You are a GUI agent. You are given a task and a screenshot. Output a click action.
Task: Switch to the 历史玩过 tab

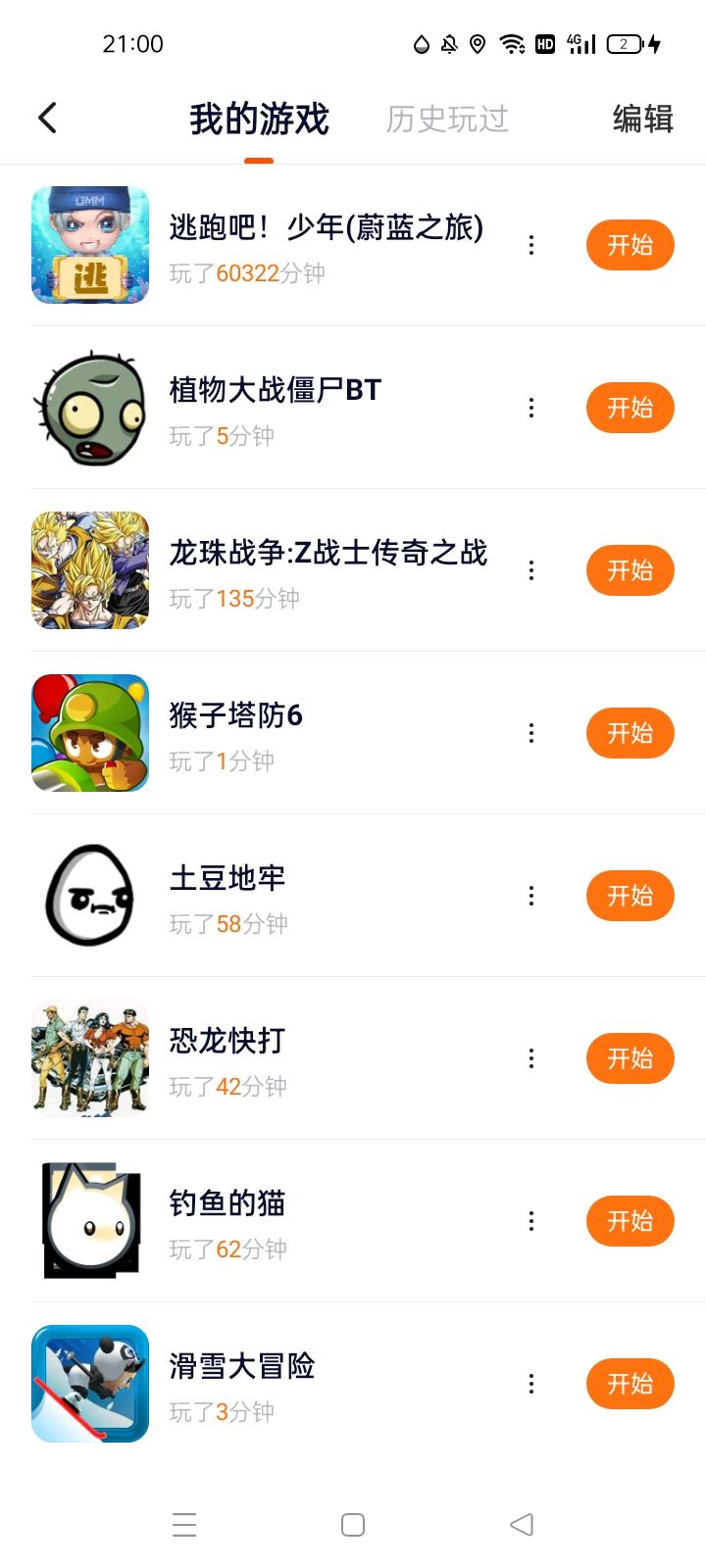click(447, 119)
